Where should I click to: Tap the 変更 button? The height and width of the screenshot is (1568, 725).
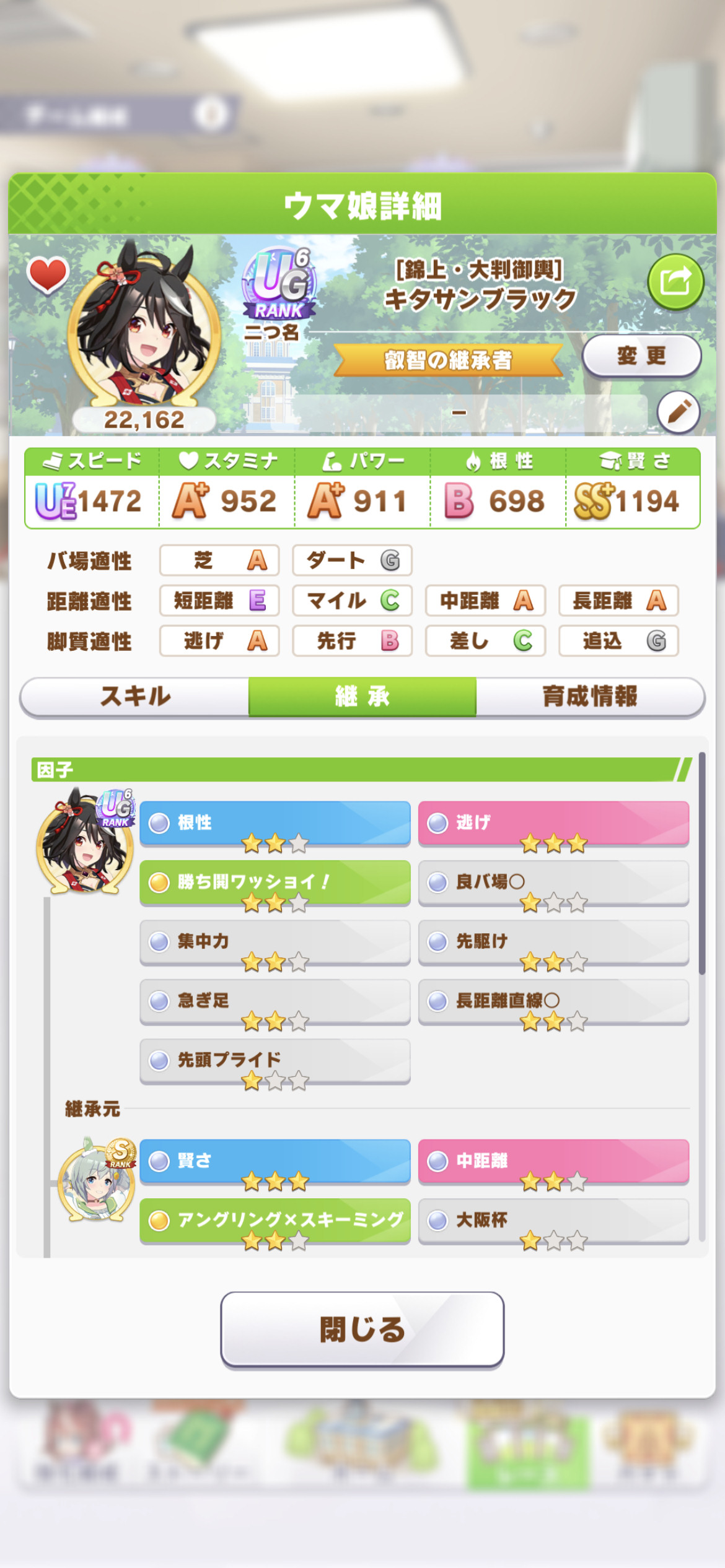click(x=641, y=356)
